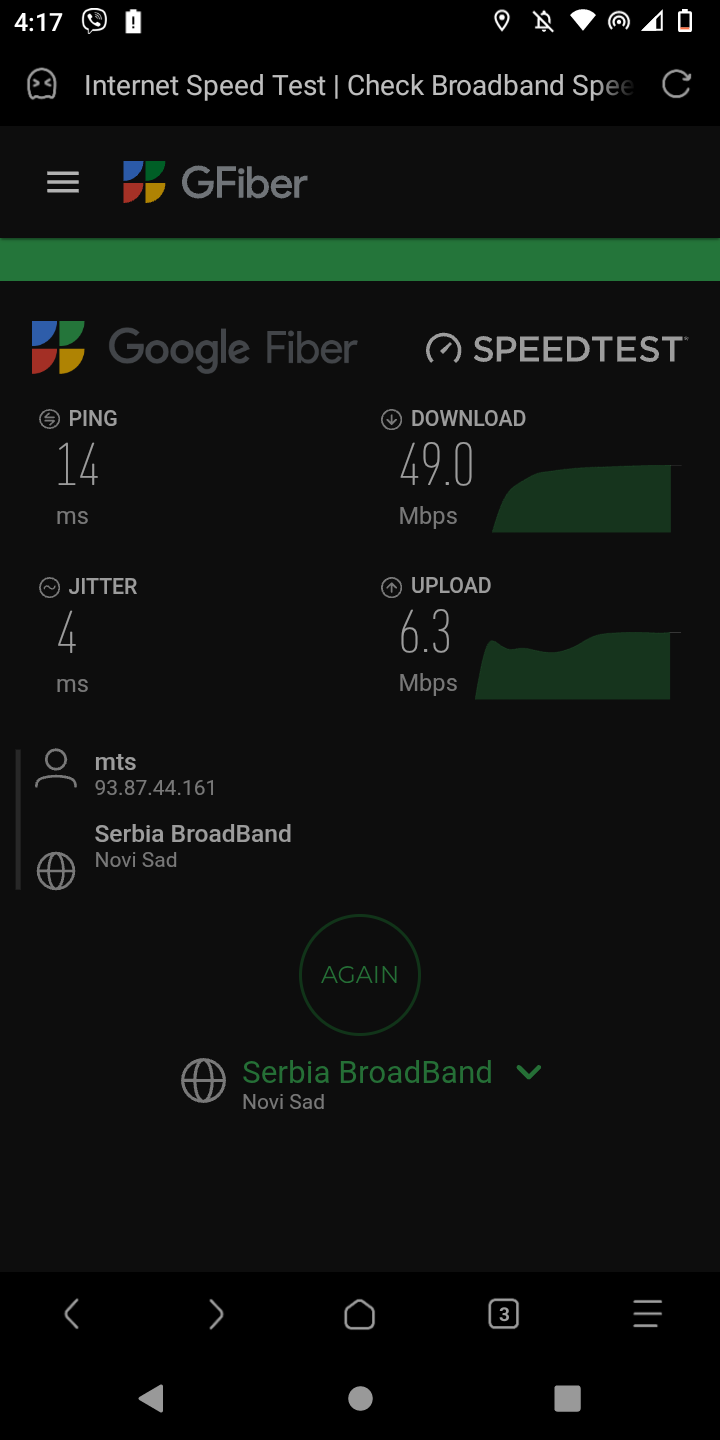Expand the Serbia BroadBand server dropdown
Viewport: 720px width, 1440px height.
pos(529,1072)
